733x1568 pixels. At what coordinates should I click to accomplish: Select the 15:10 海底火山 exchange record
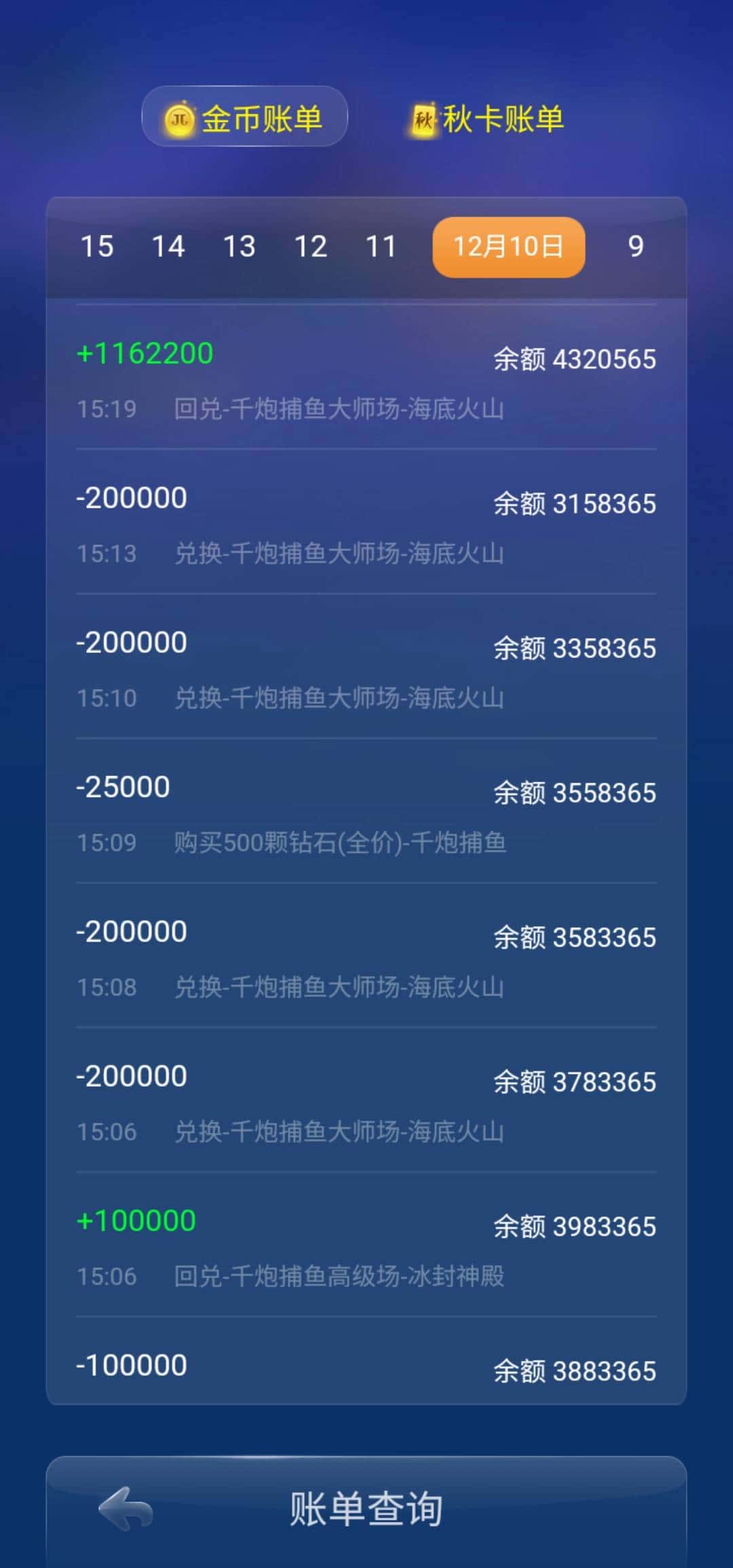[x=366, y=671]
